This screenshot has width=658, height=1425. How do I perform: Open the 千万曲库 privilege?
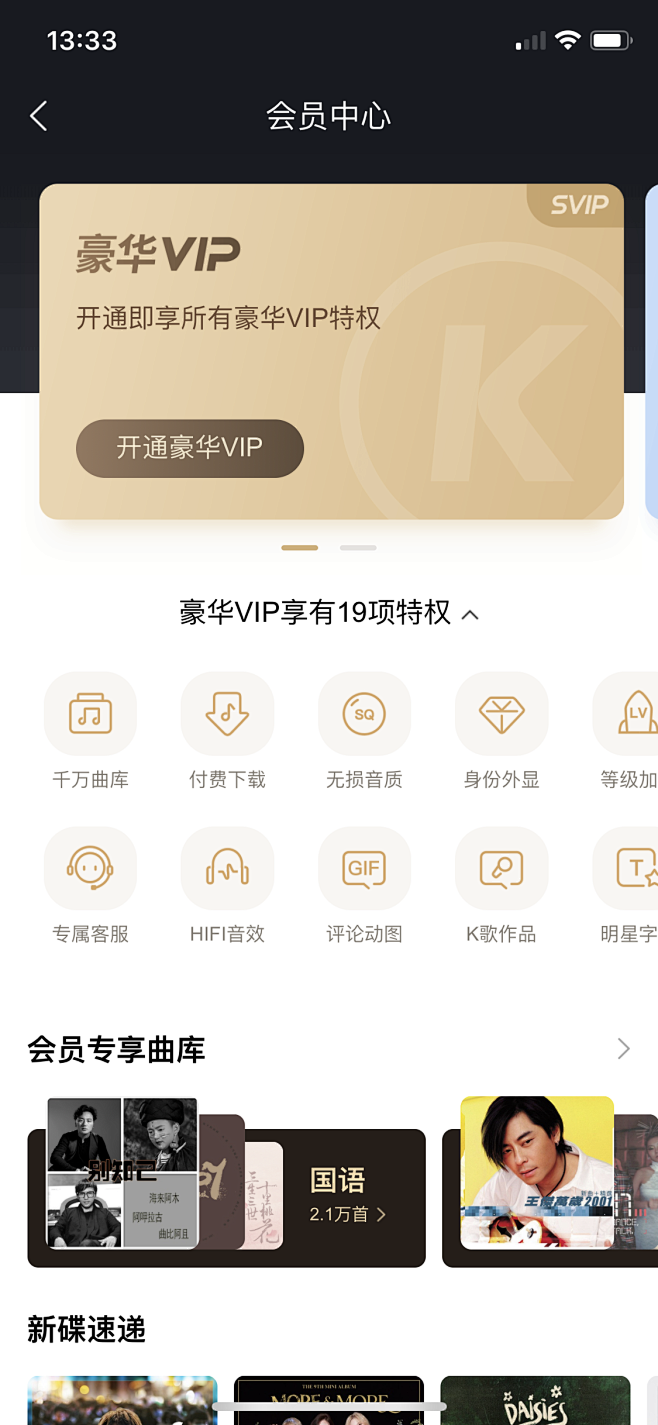pos(90,714)
